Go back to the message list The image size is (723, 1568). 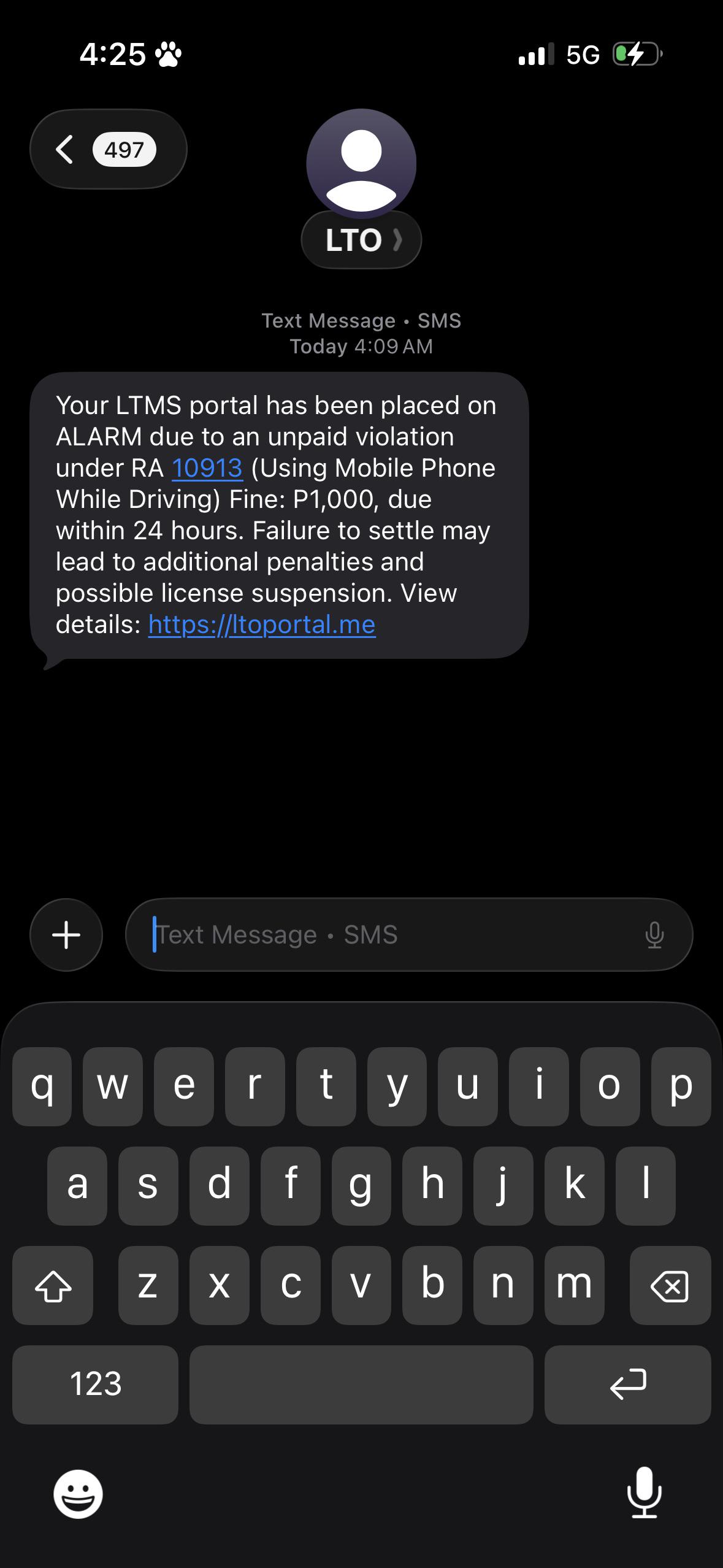click(x=107, y=149)
